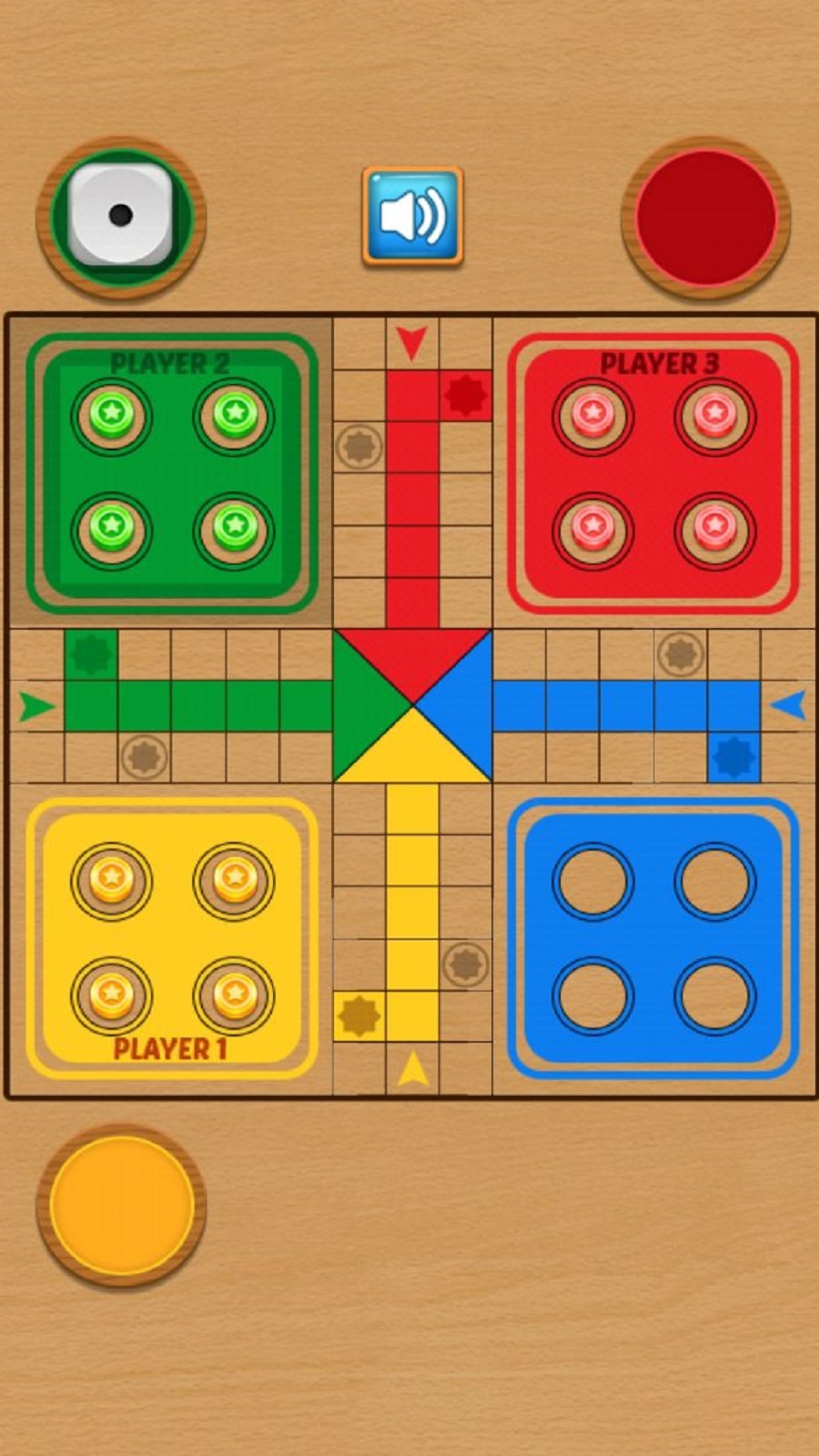Select Player 2's top-left green token
The image size is (819, 1456).
pos(112,415)
